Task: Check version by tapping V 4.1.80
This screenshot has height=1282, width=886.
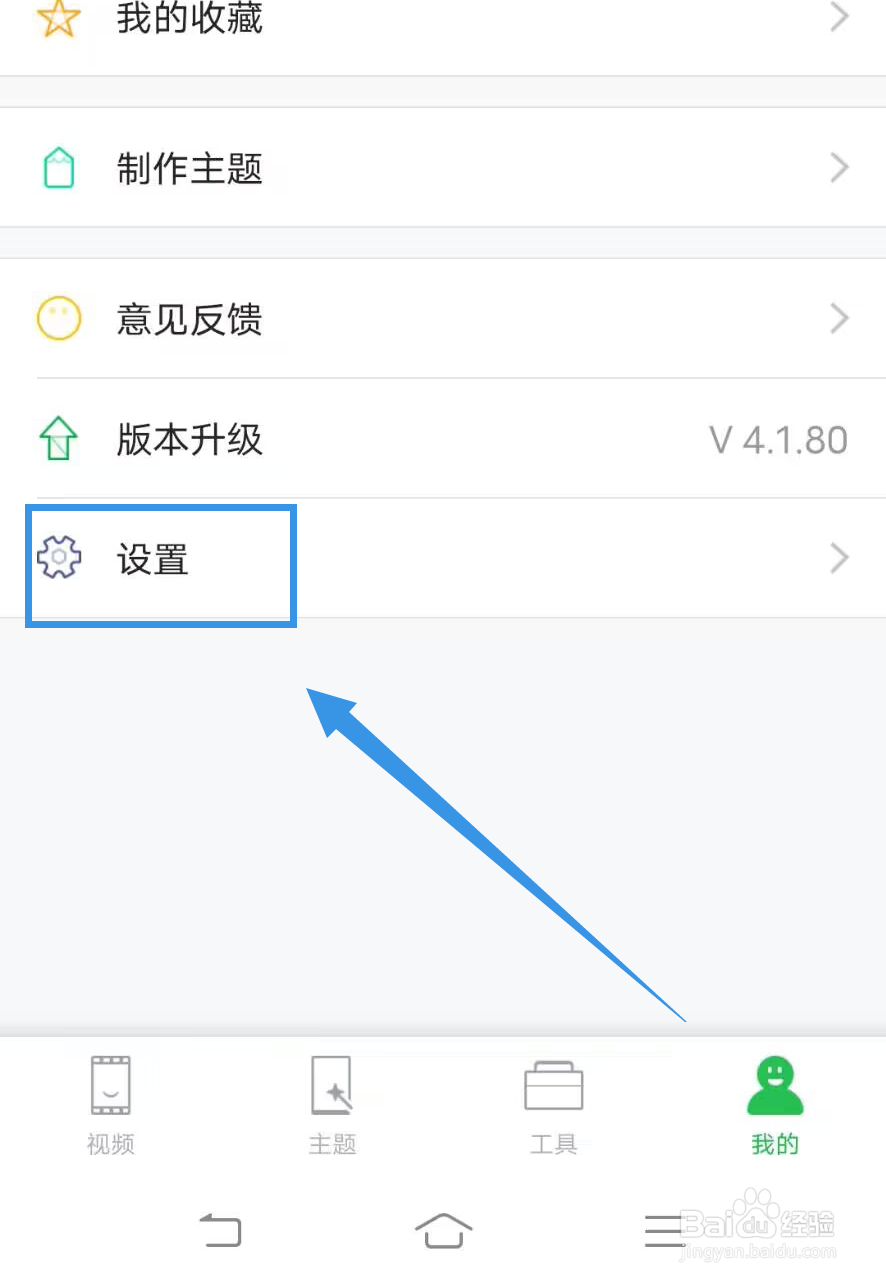Action: pos(778,438)
